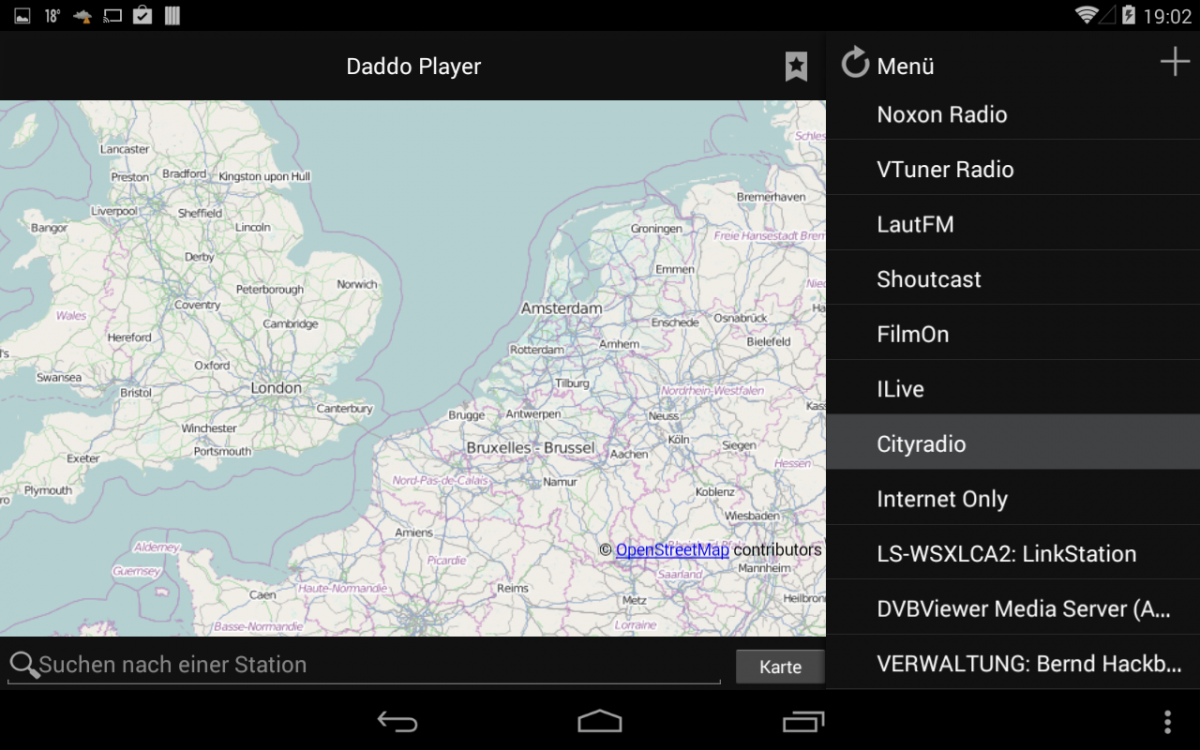Viewport: 1200px width, 750px height.
Task: Refresh the Menü list
Action: pos(855,64)
